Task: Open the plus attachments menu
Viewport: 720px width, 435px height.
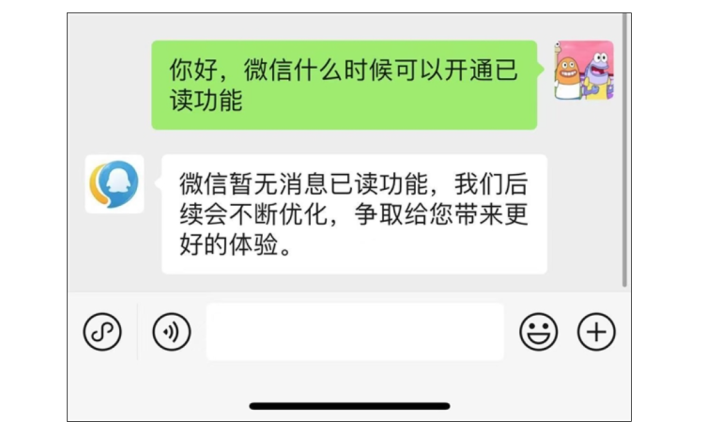Action: pos(597,332)
